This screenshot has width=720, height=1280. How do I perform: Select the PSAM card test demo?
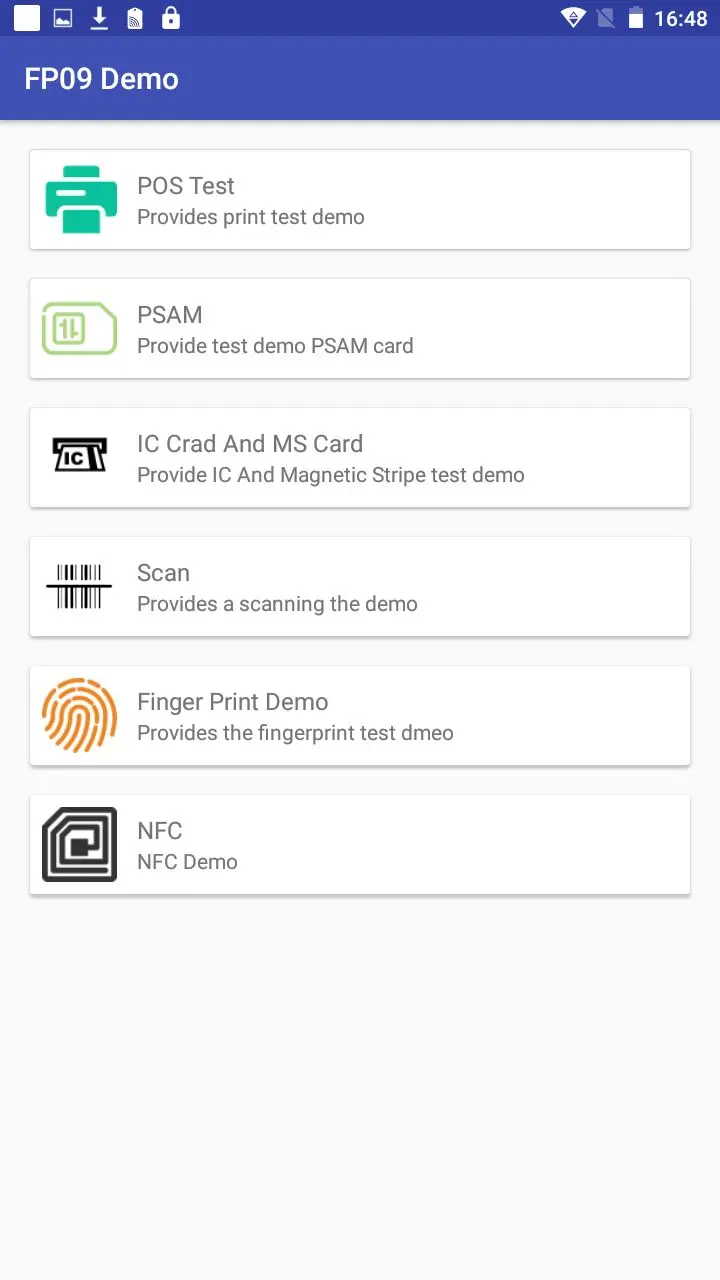coord(359,329)
